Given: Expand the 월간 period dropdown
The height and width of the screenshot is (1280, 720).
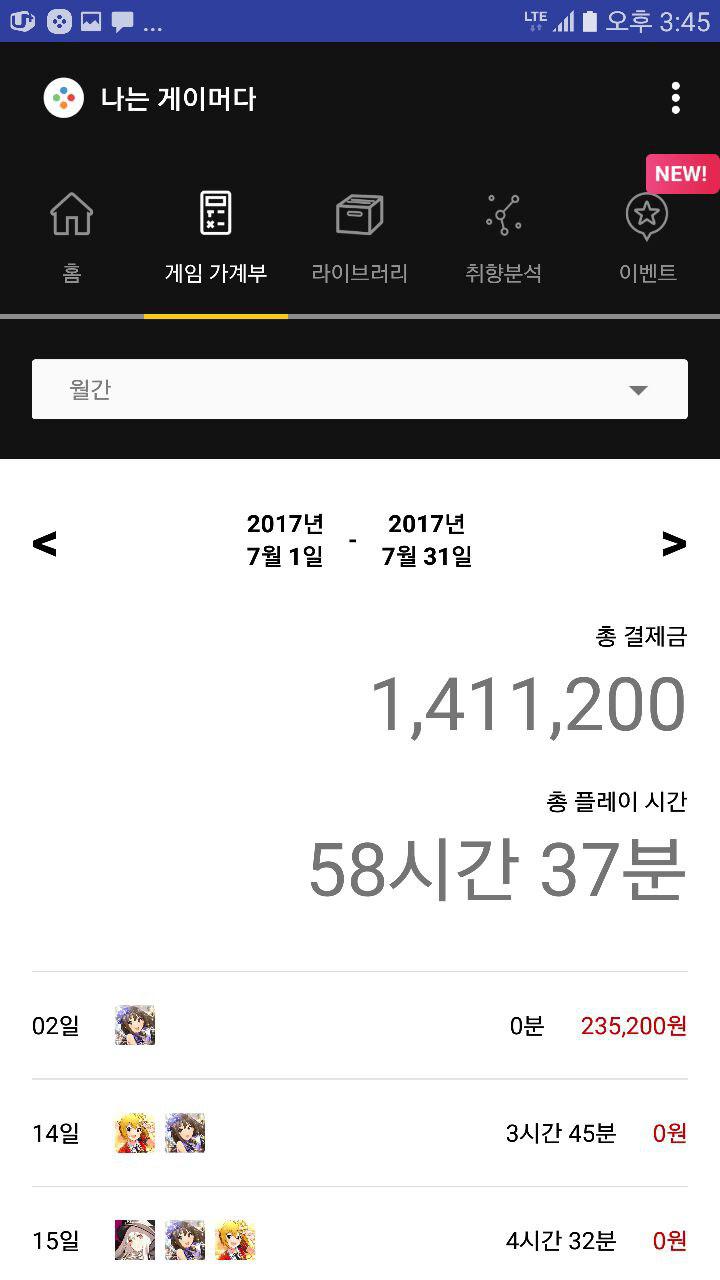Looking at the screenshot, I should point(360,389).
